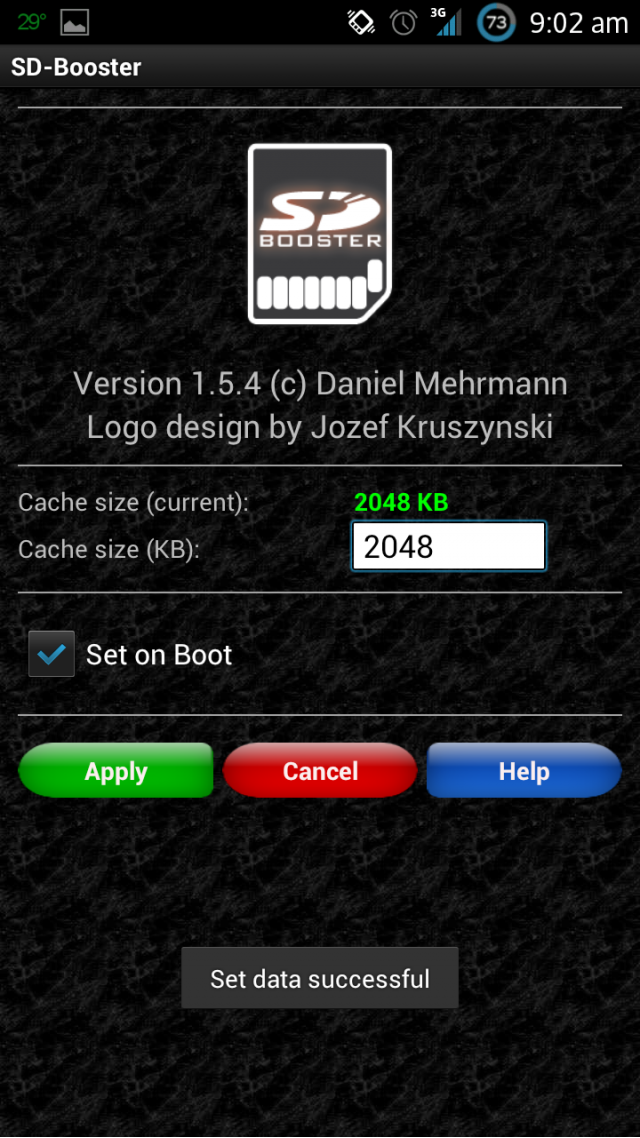Focus the Cache size (KB) field
The image size is (640, 1138).
448,547
